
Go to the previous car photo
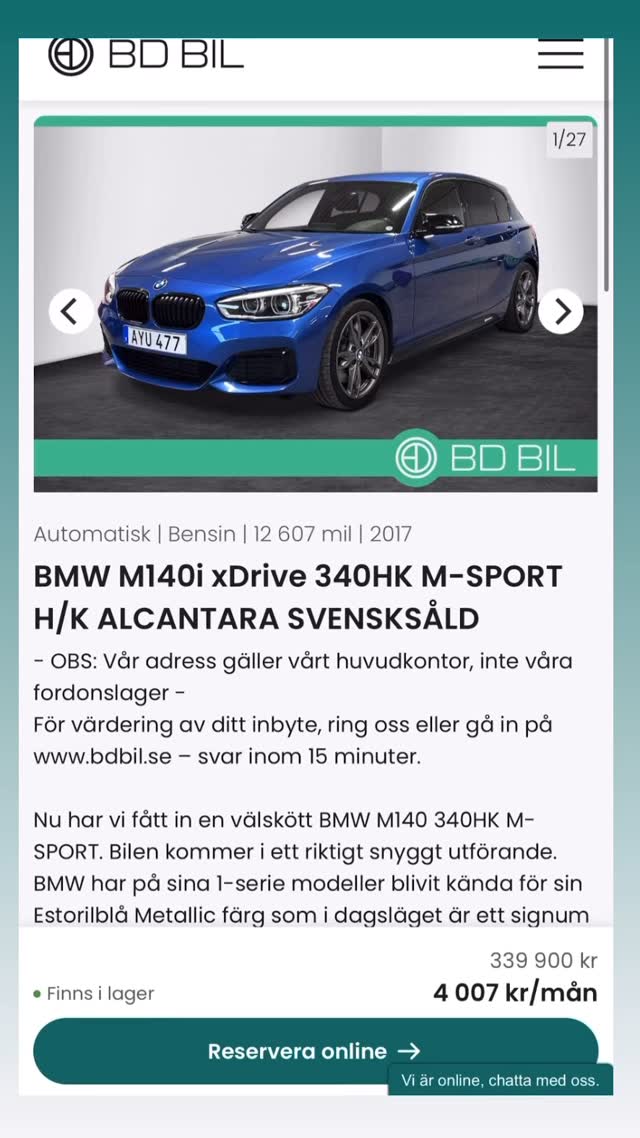(70, 312)
